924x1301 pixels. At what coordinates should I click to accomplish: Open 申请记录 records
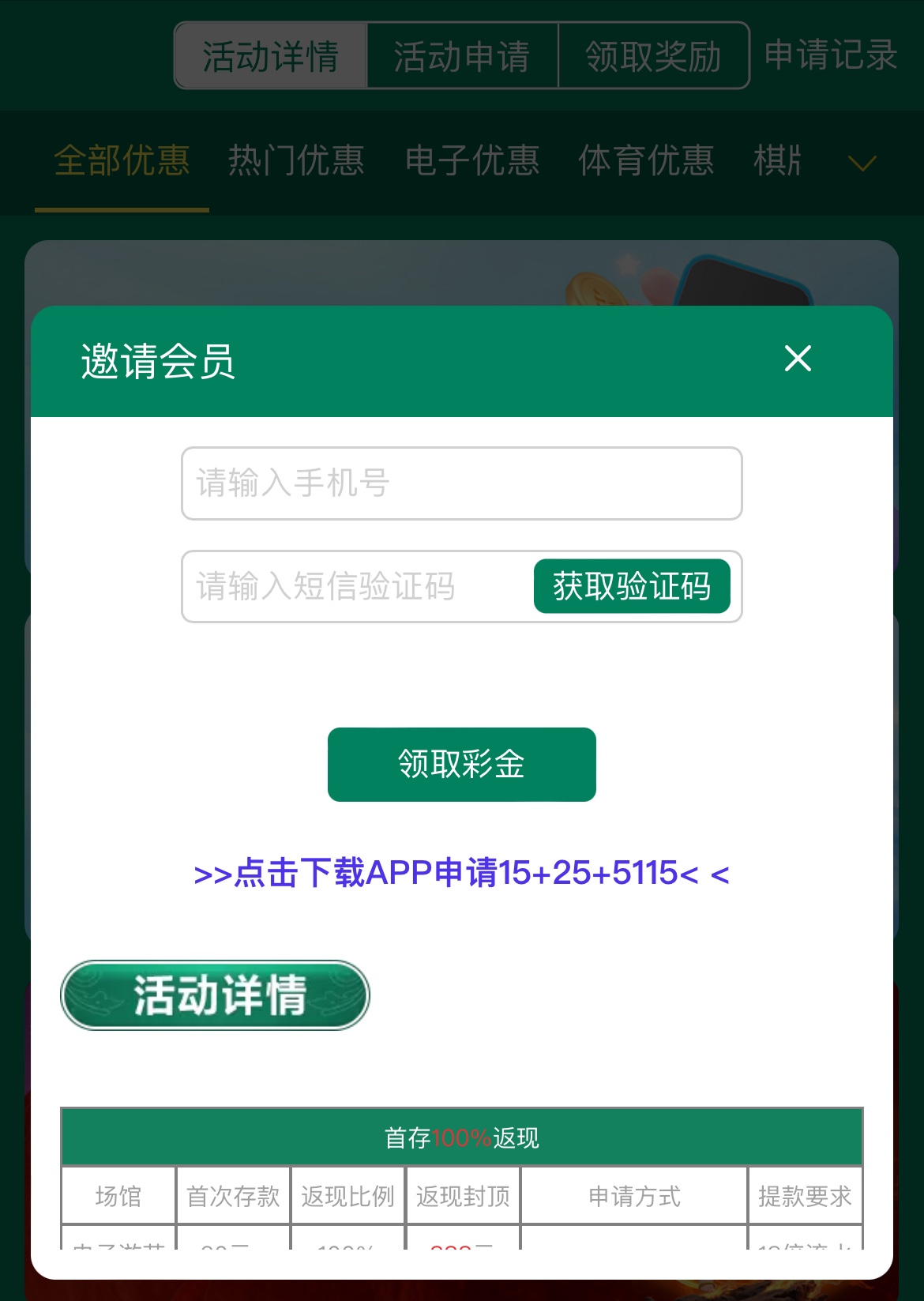(830, 55)
